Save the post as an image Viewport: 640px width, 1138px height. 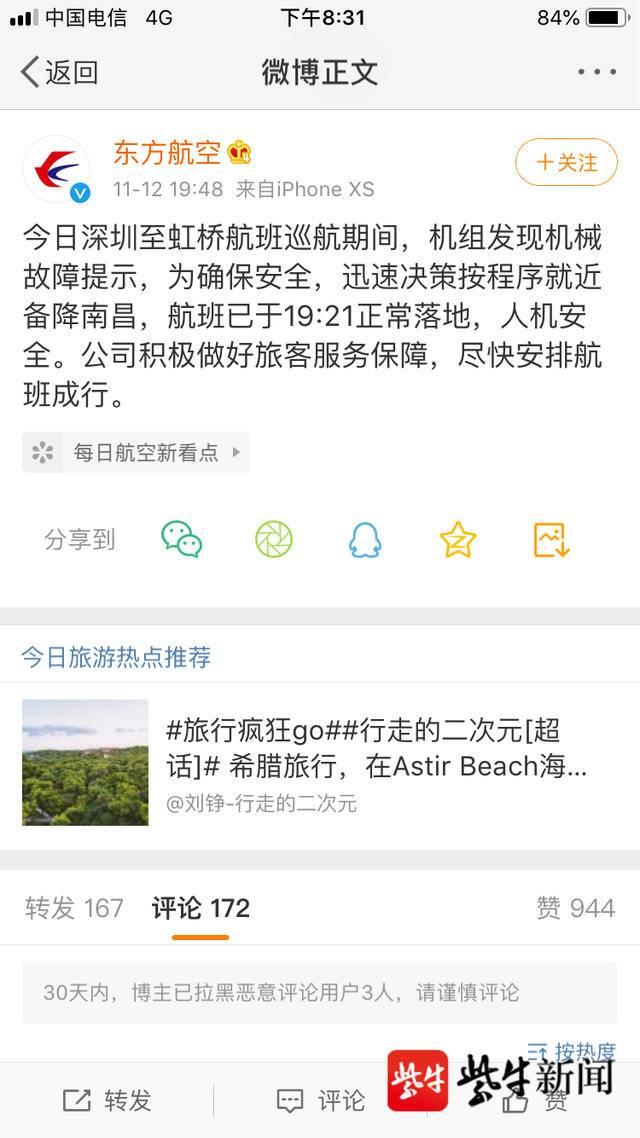(551, 540)
